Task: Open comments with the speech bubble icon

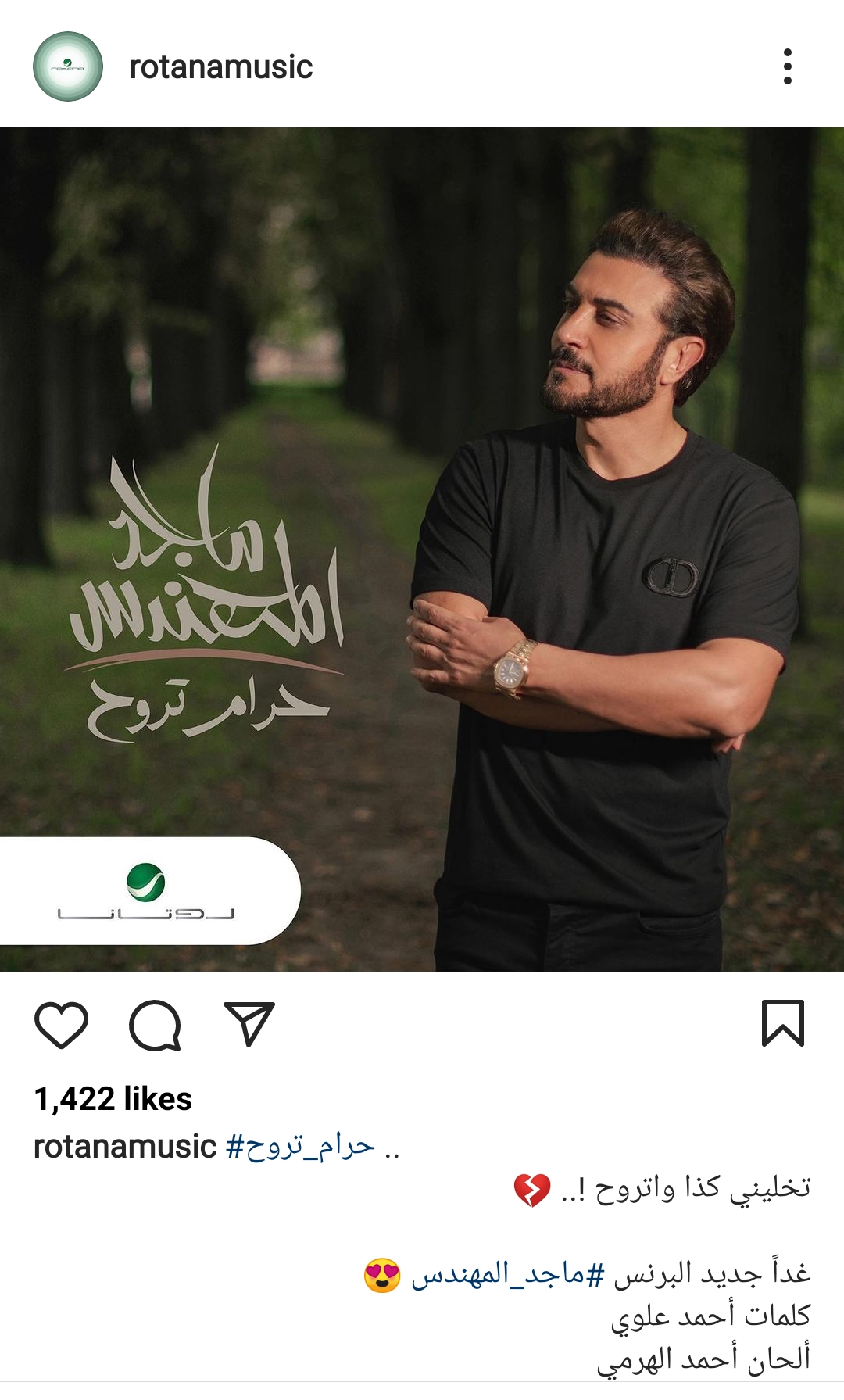Action: (x=155, y=1025)
